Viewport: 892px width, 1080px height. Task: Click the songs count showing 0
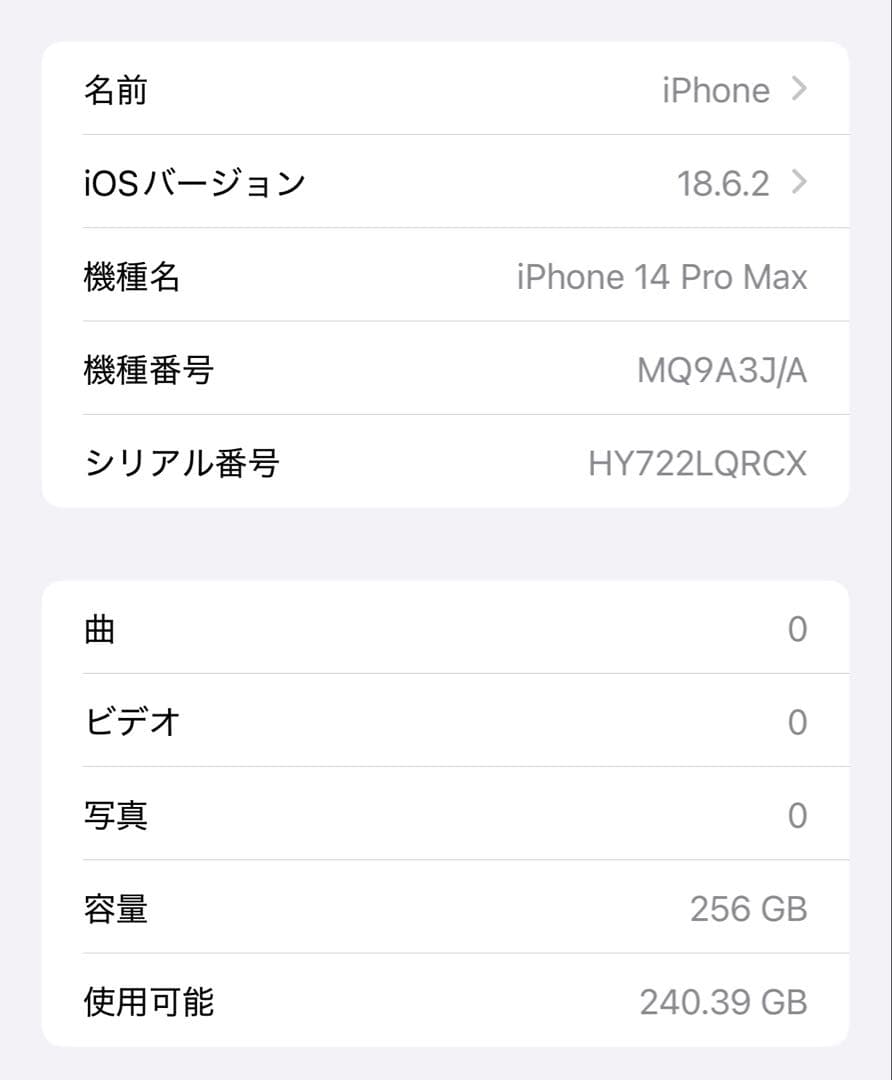(x=798, y=629)
